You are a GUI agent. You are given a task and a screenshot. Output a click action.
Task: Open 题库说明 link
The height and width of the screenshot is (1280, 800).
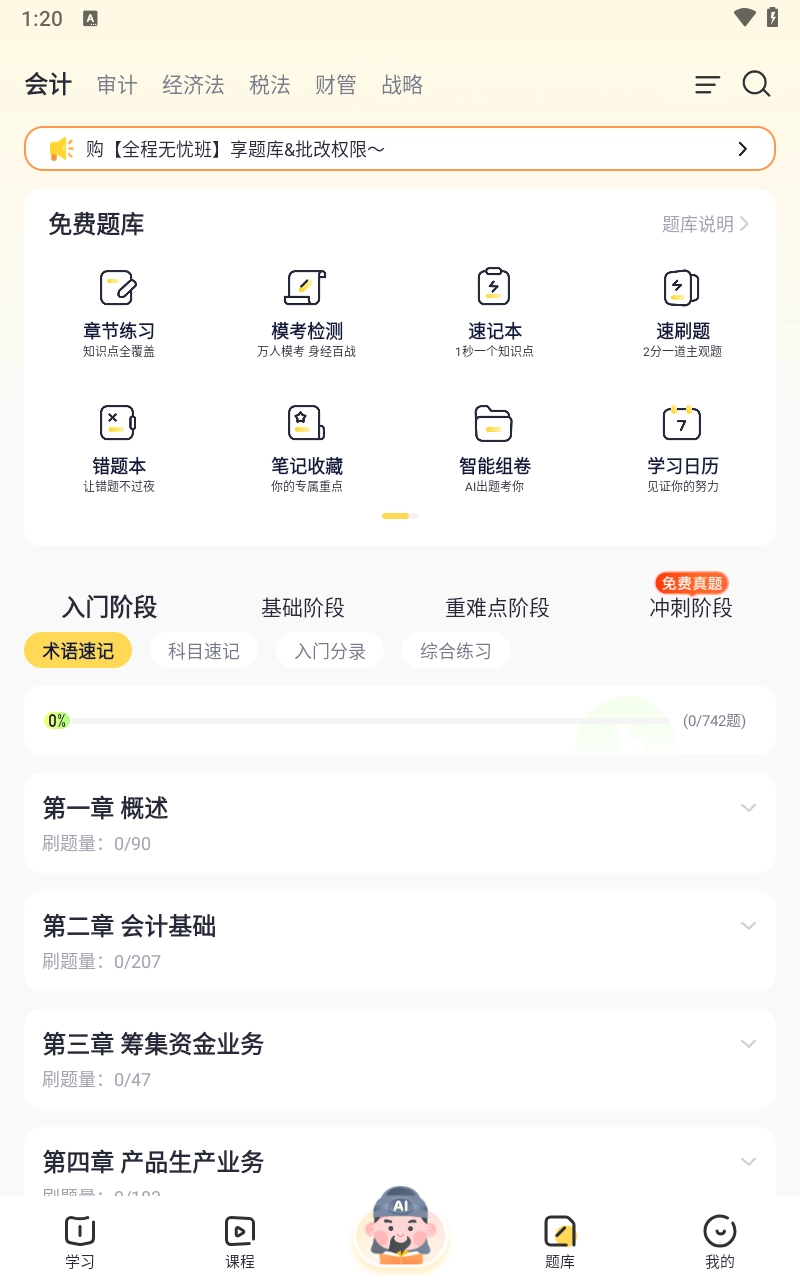tap(705, 224)
